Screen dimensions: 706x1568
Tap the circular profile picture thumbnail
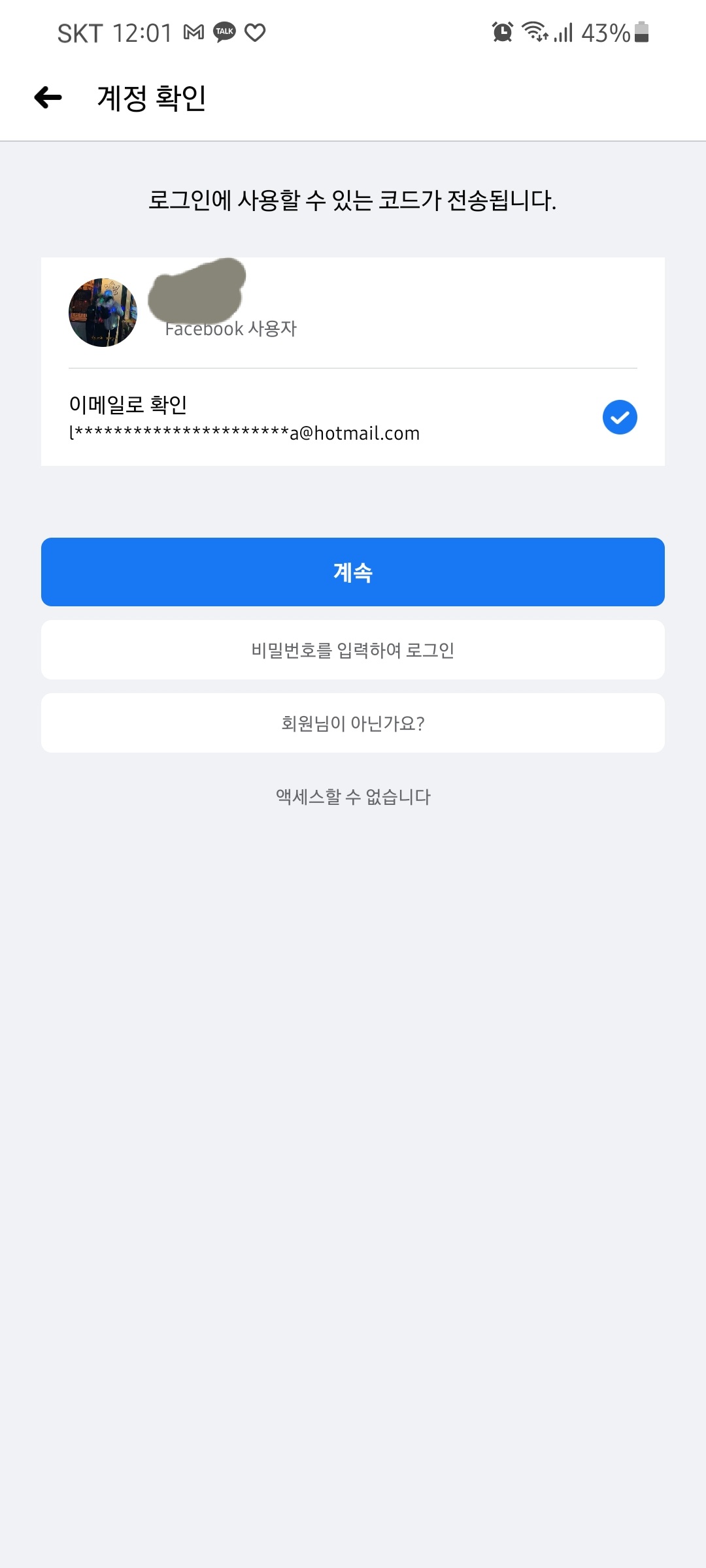point(103,312)
